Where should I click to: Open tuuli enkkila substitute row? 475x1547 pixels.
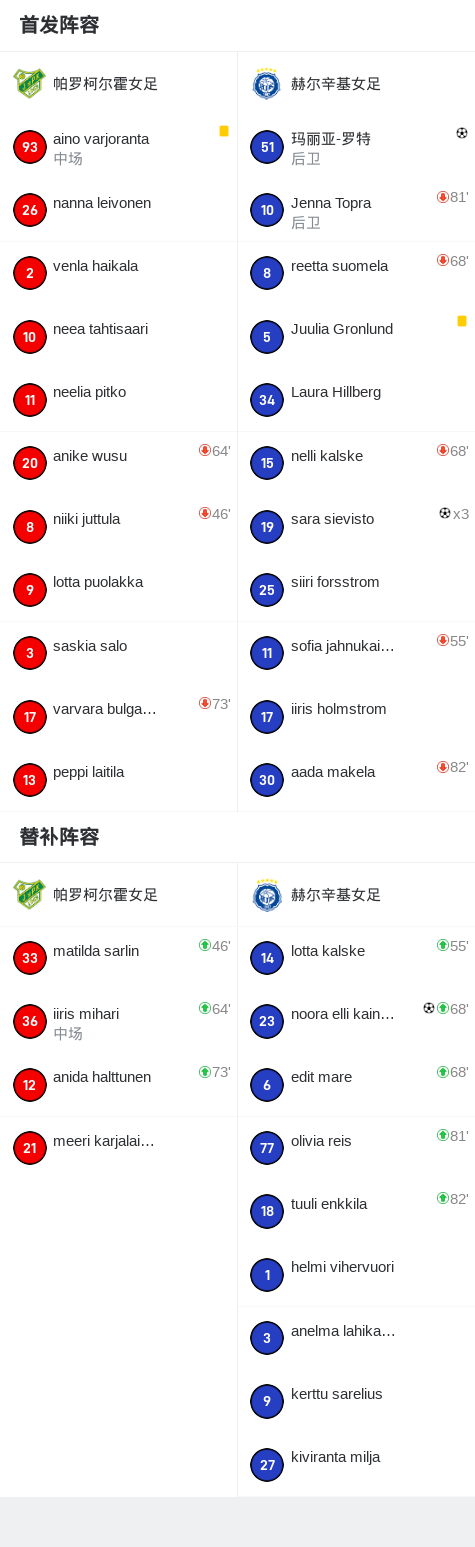tap(356, 1212)
